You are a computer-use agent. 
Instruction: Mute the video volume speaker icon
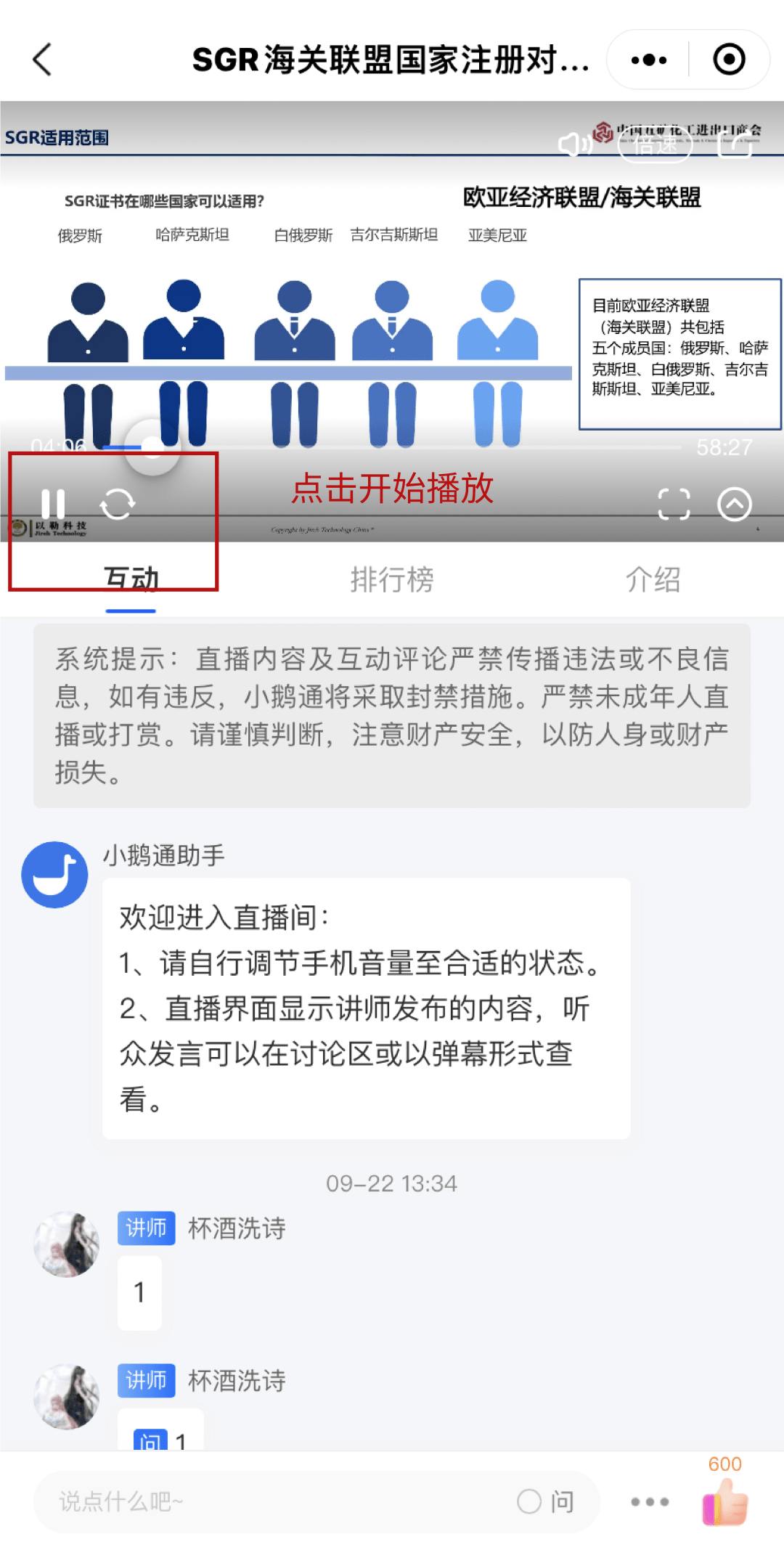coord(575,144)
